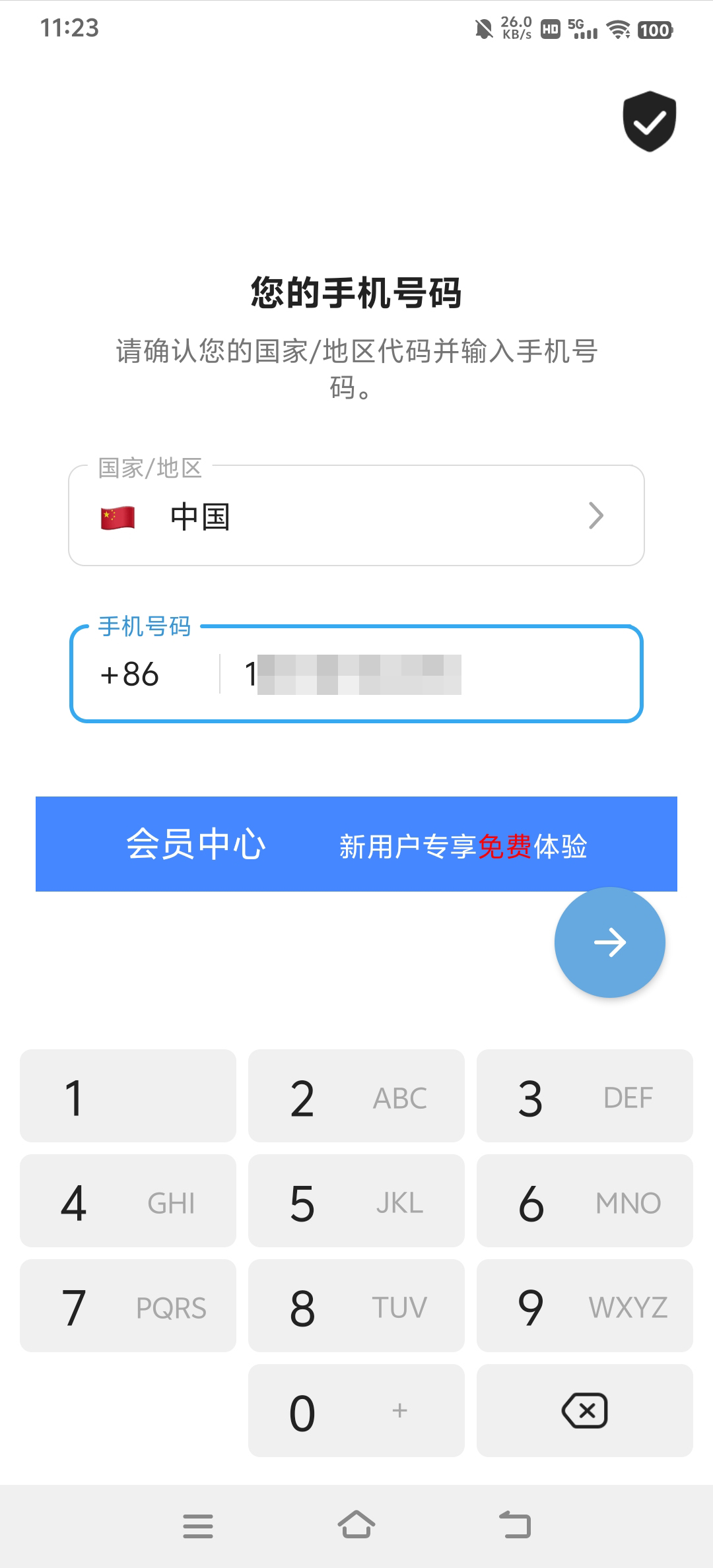Tap the +86 country code field
The image size is (713, 1568).
coord(130,674)
